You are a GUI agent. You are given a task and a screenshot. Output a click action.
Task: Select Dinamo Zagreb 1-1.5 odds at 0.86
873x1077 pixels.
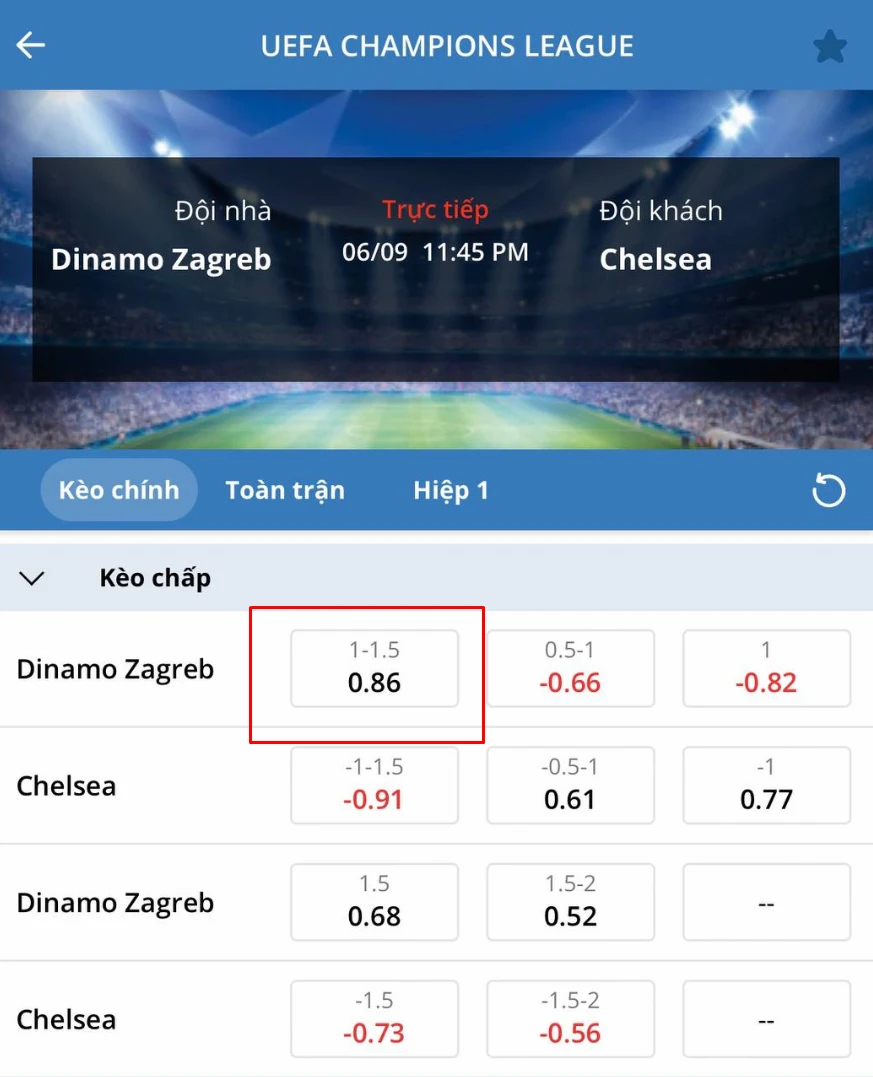374,669
